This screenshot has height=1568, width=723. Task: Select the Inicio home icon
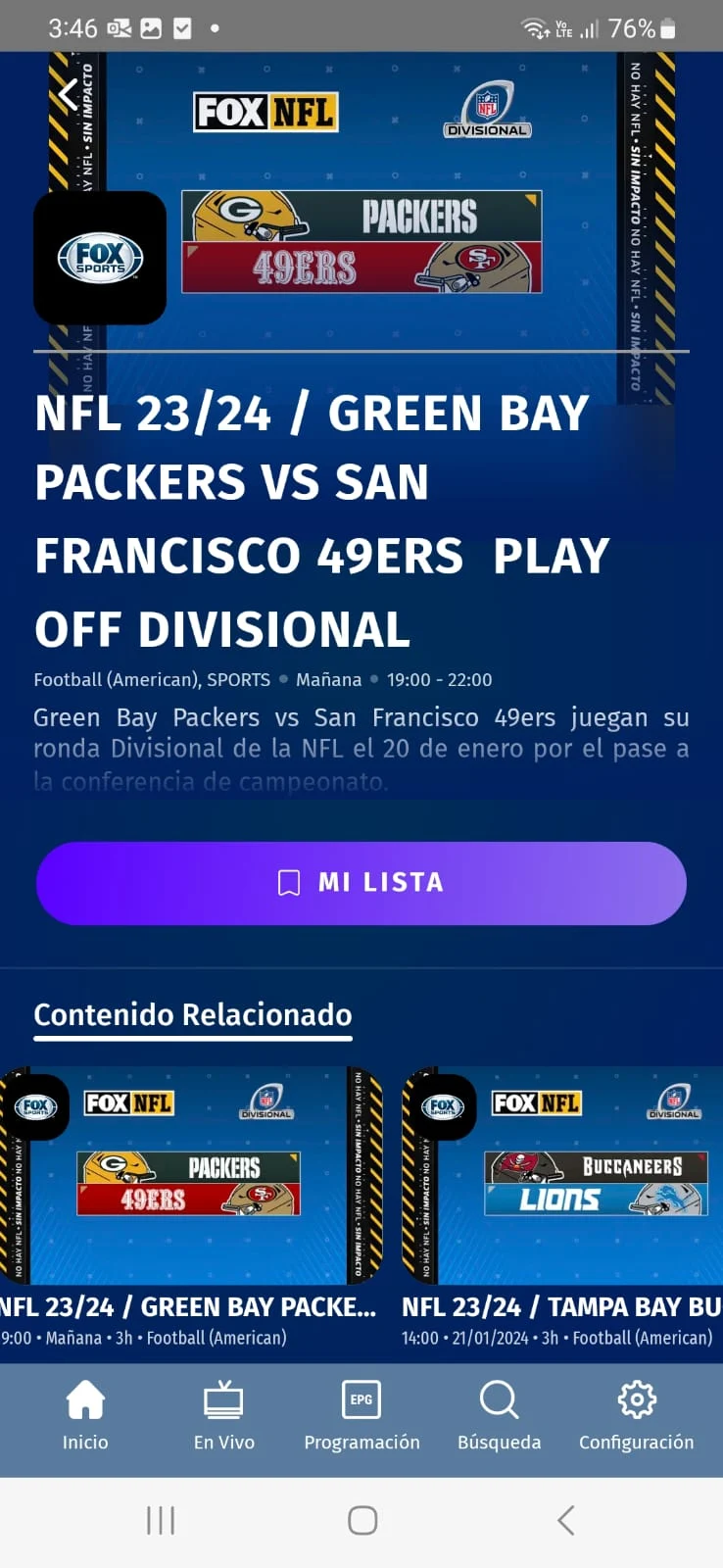(x=85, y=1399)
